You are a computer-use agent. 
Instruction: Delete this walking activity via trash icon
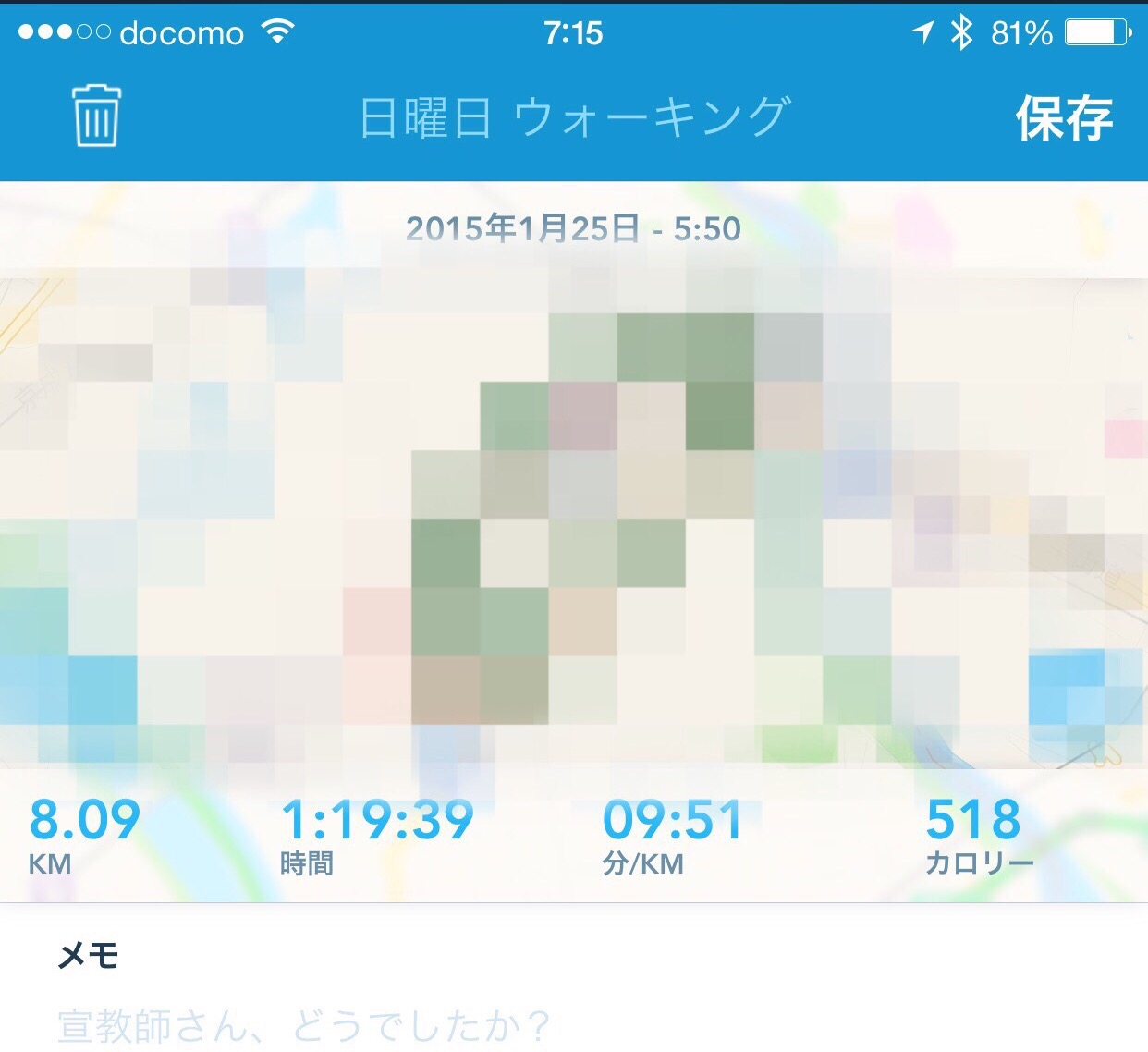(x=96, y=116)
